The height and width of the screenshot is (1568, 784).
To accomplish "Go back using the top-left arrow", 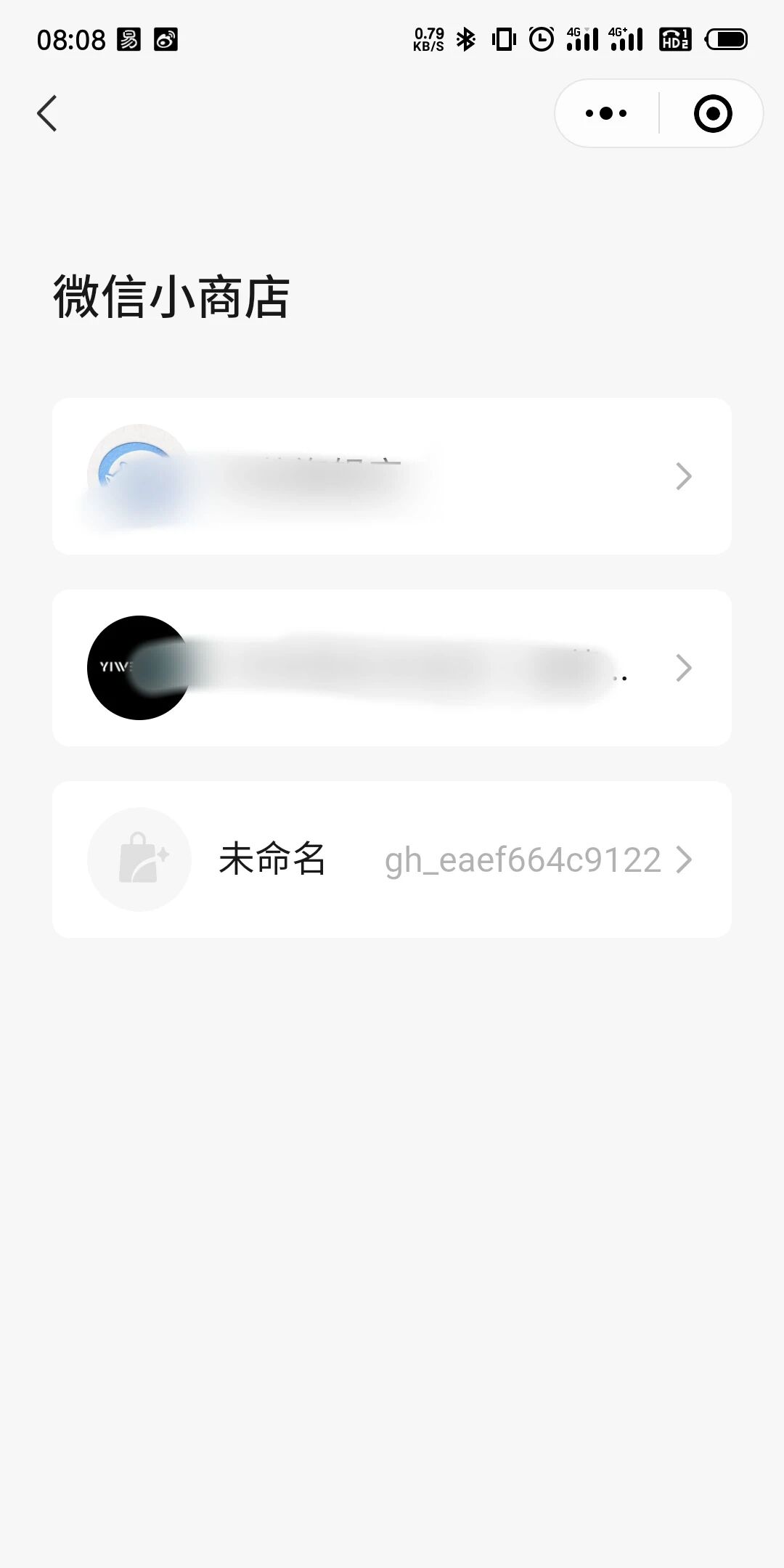I will point(47,113).
